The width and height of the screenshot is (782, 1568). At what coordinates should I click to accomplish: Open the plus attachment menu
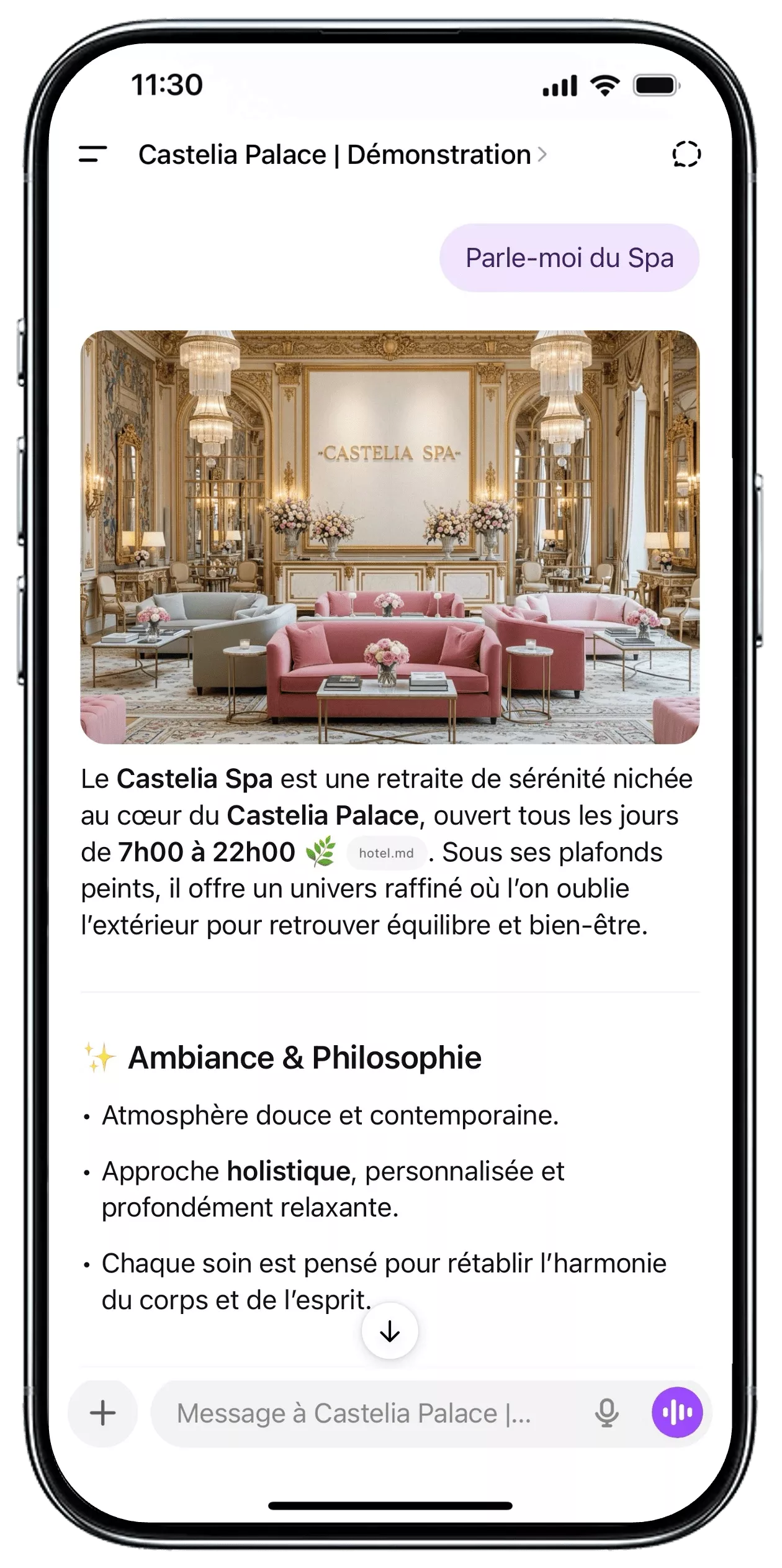coord(102,1413)
